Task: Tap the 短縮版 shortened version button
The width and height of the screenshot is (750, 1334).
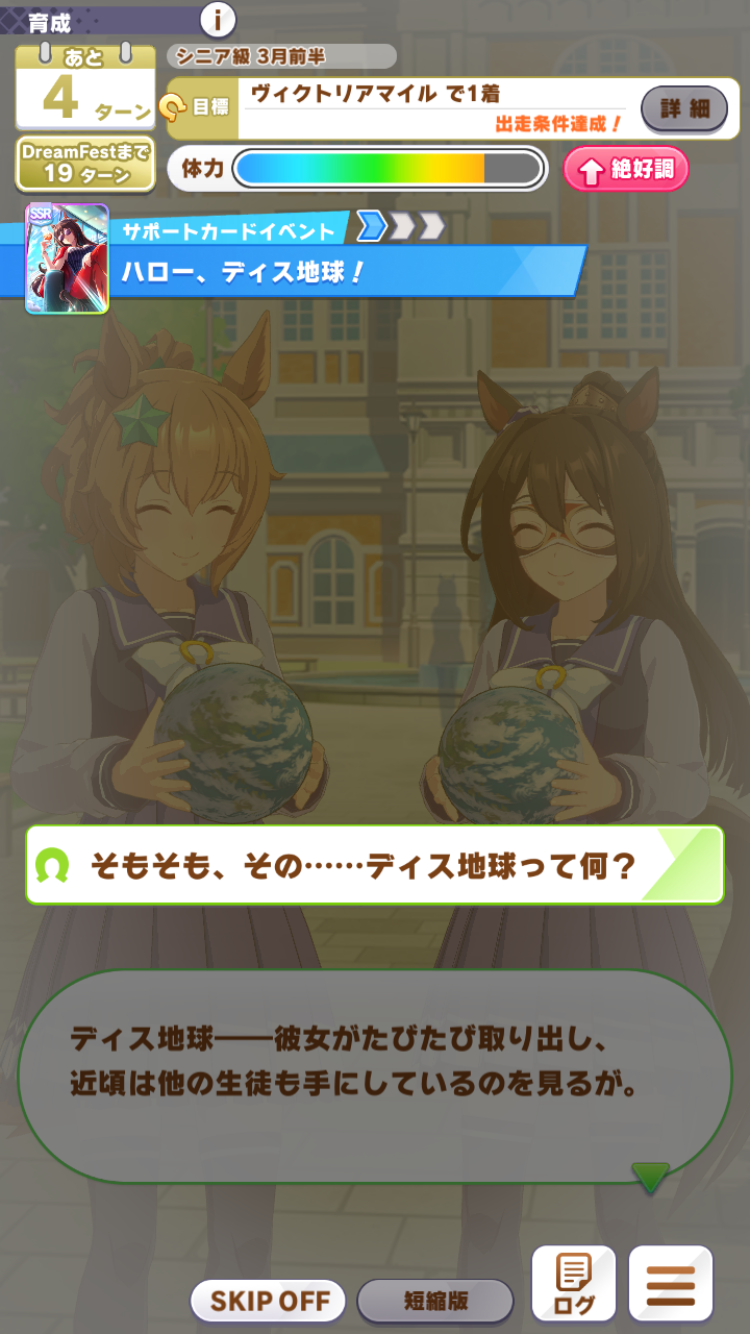Action: click(435, 1301)
